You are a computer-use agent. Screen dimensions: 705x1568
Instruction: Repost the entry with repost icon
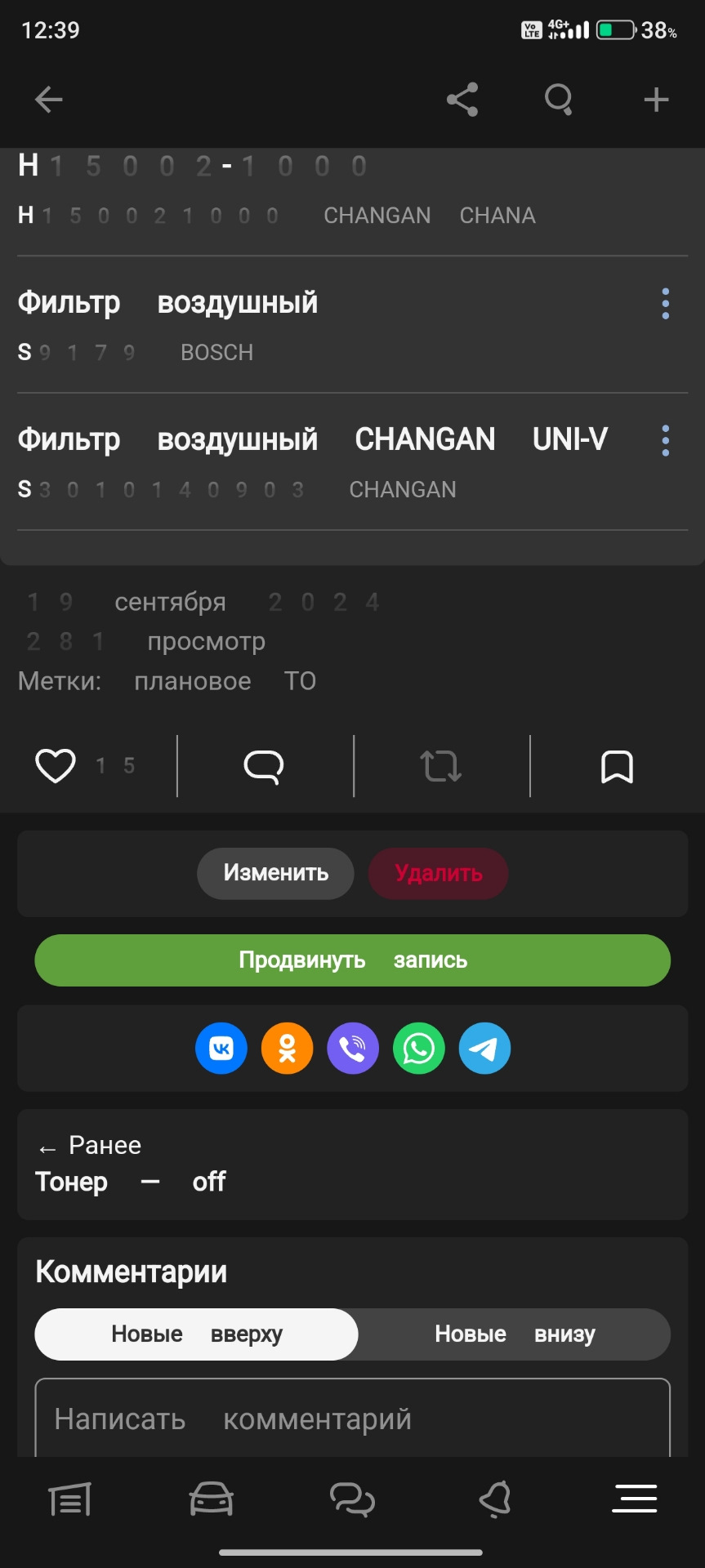(x=440, y=765)
